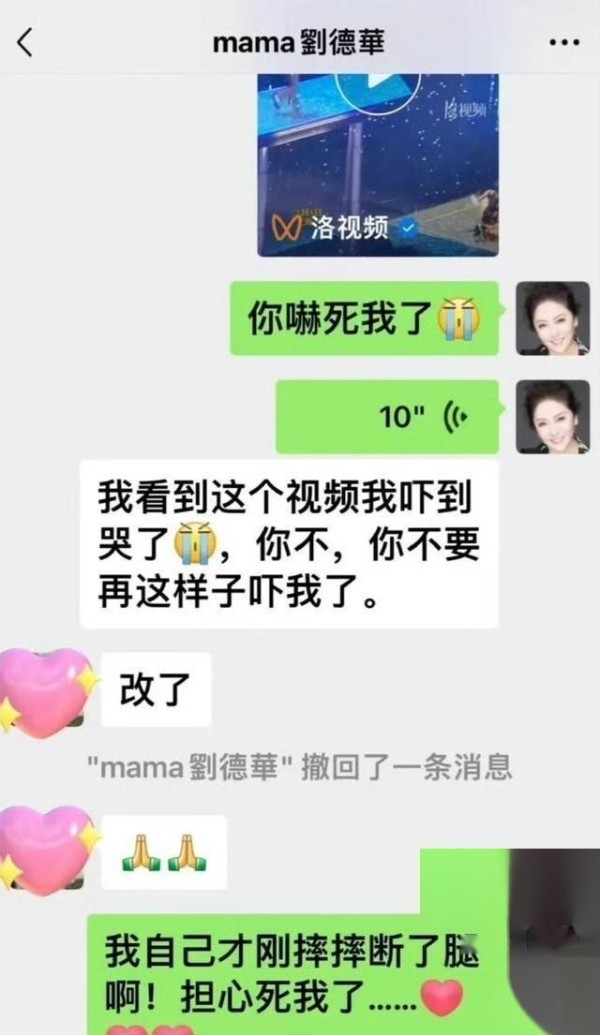
Task: Open the heart avatar beside 改了
Action: (45, 690)
